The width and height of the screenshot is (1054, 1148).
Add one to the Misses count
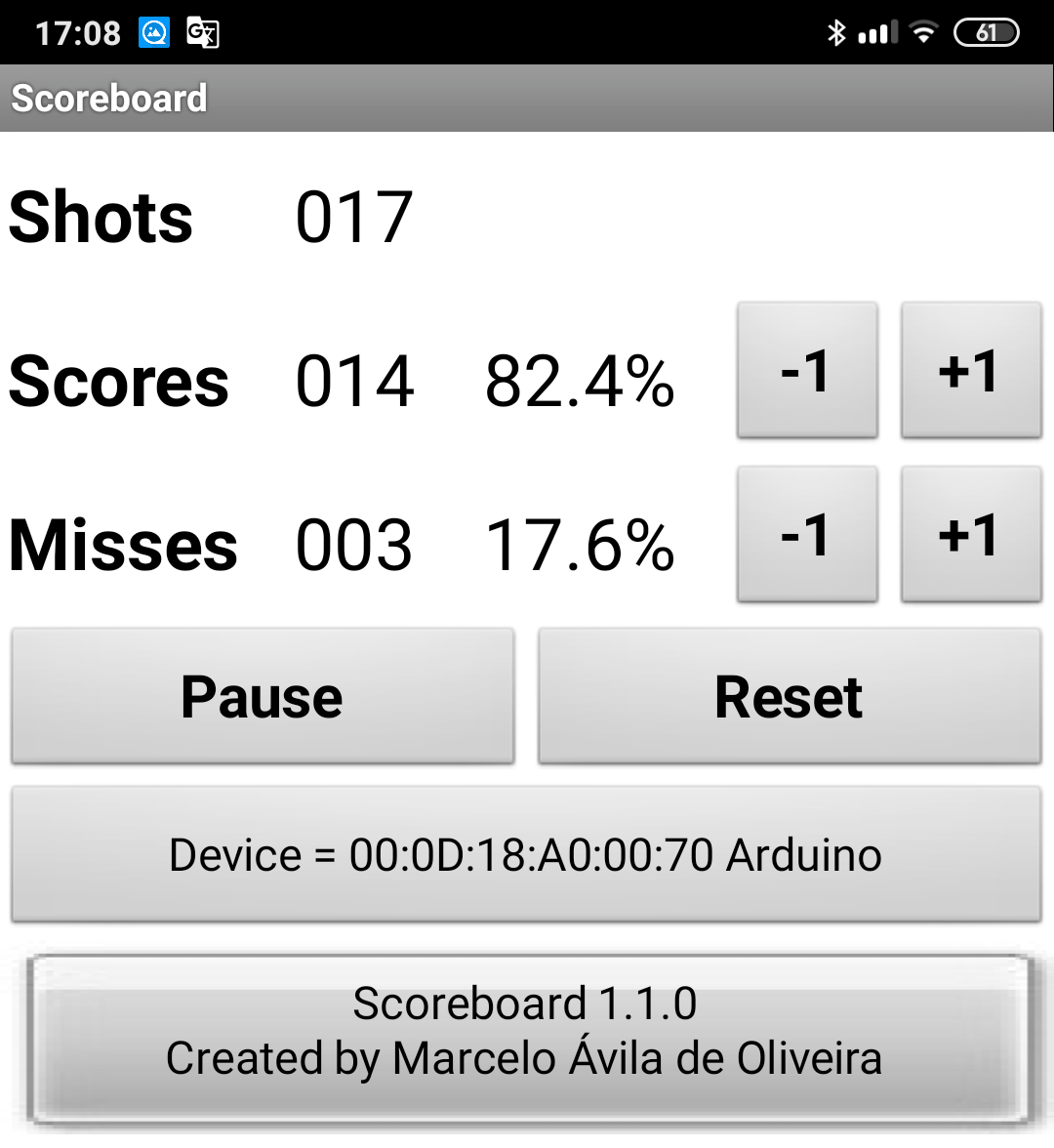pyautogui.click(x=970, y=534)
